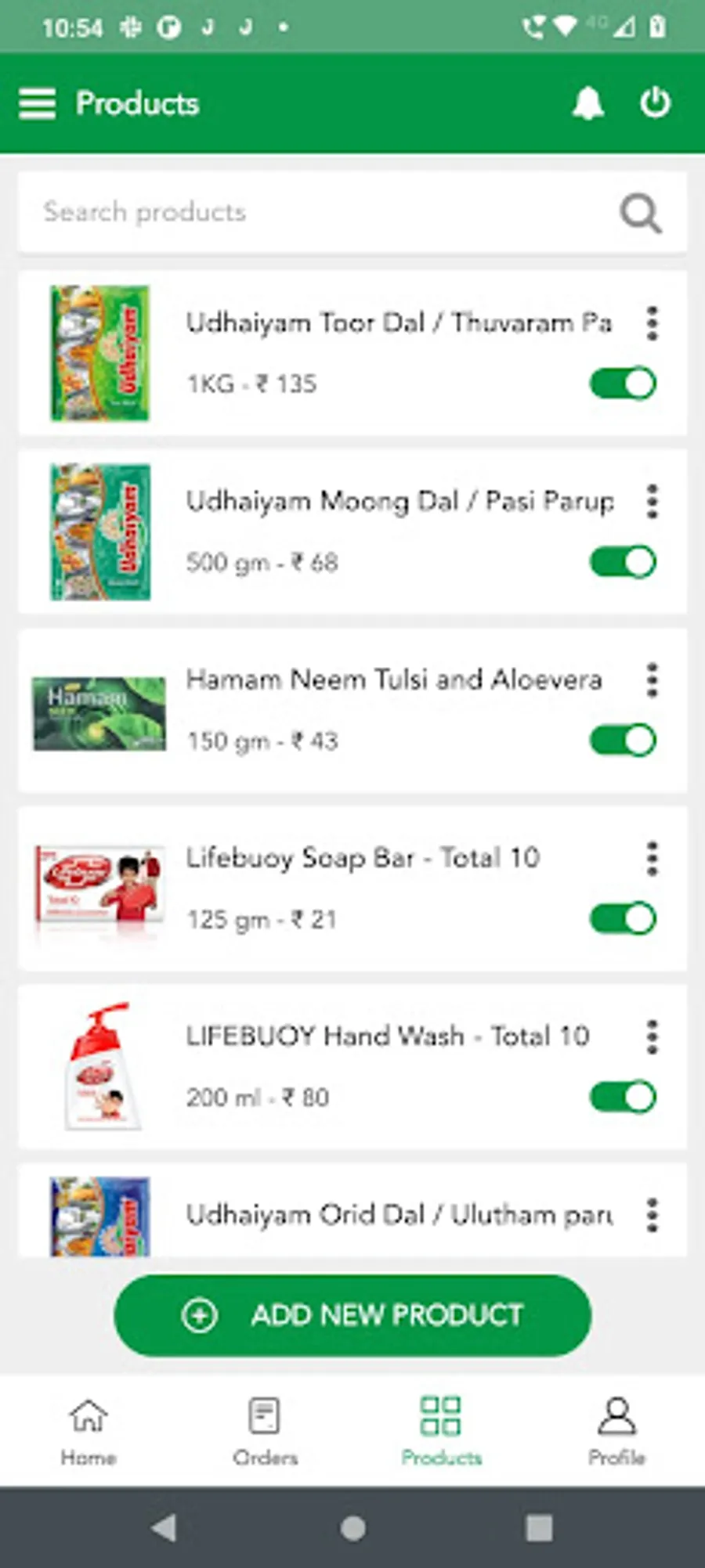Open options for Udhaiyam Moong Dal
705x1568 pixels.
[x=652, y=502]
